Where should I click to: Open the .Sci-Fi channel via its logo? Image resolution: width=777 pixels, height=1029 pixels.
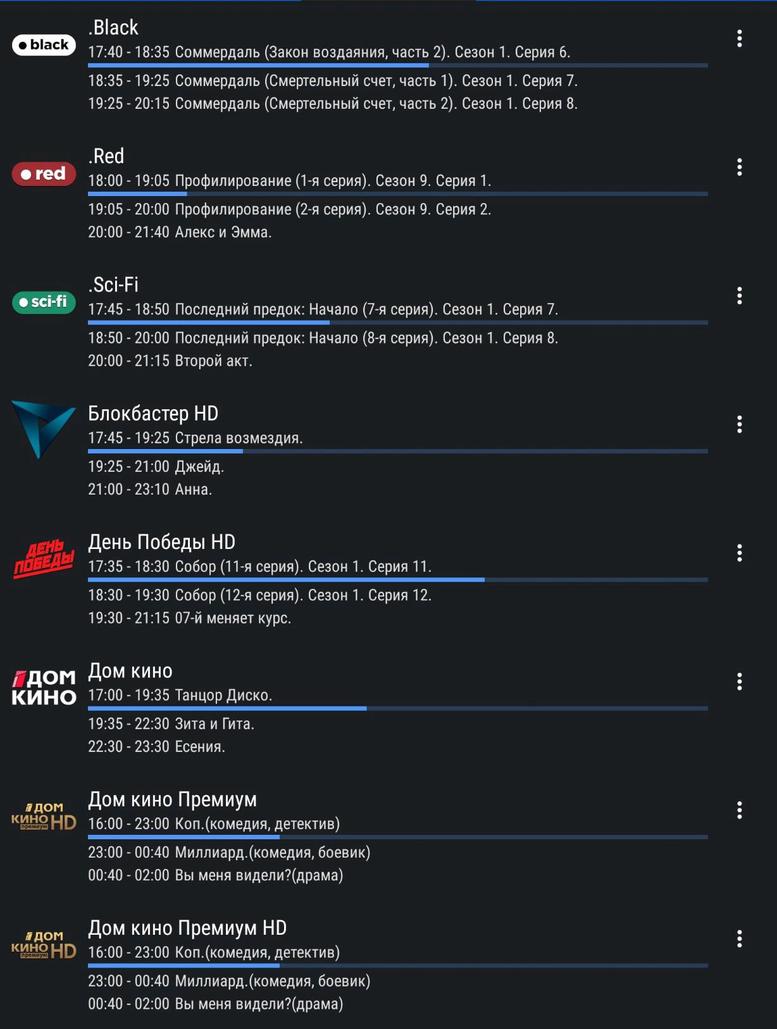point(43,301)
